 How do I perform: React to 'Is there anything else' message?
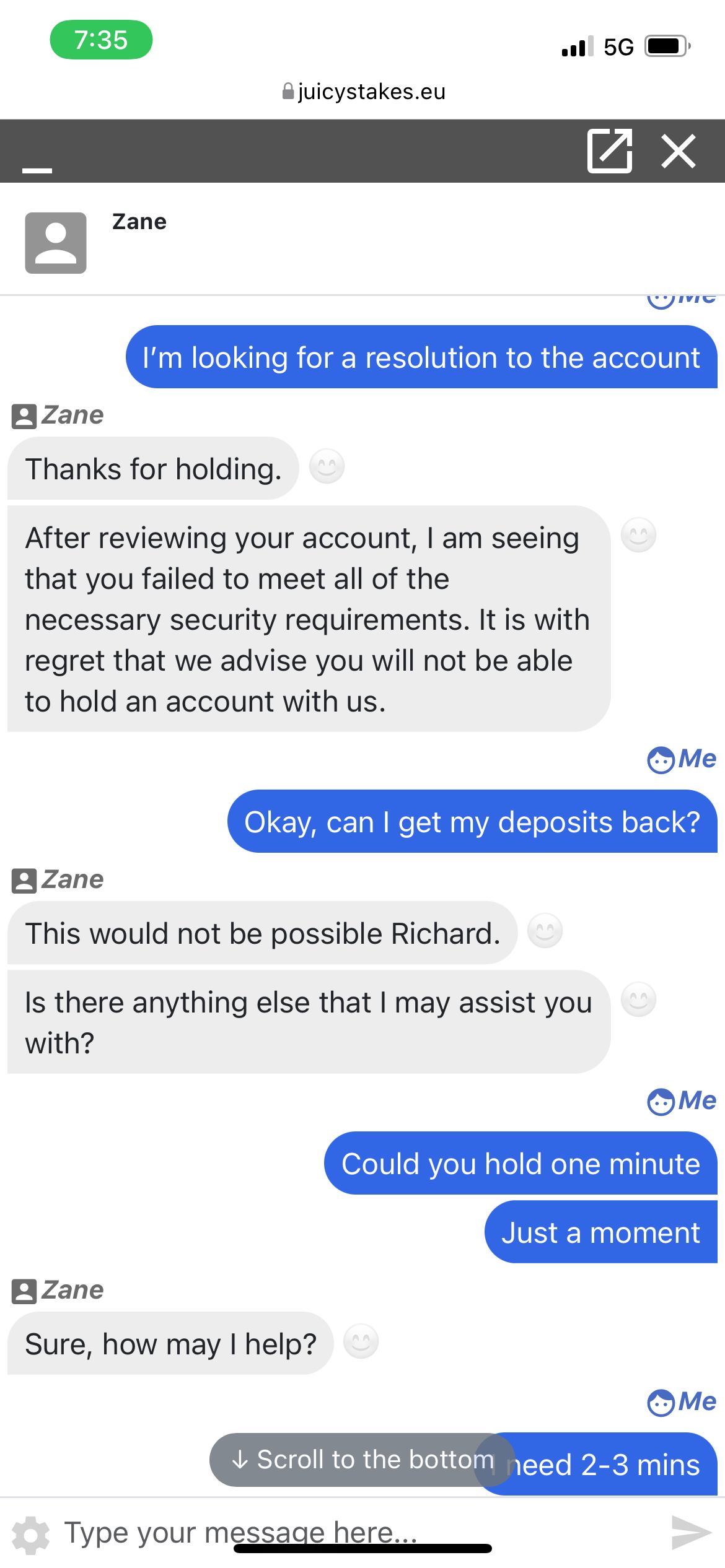638,1000
